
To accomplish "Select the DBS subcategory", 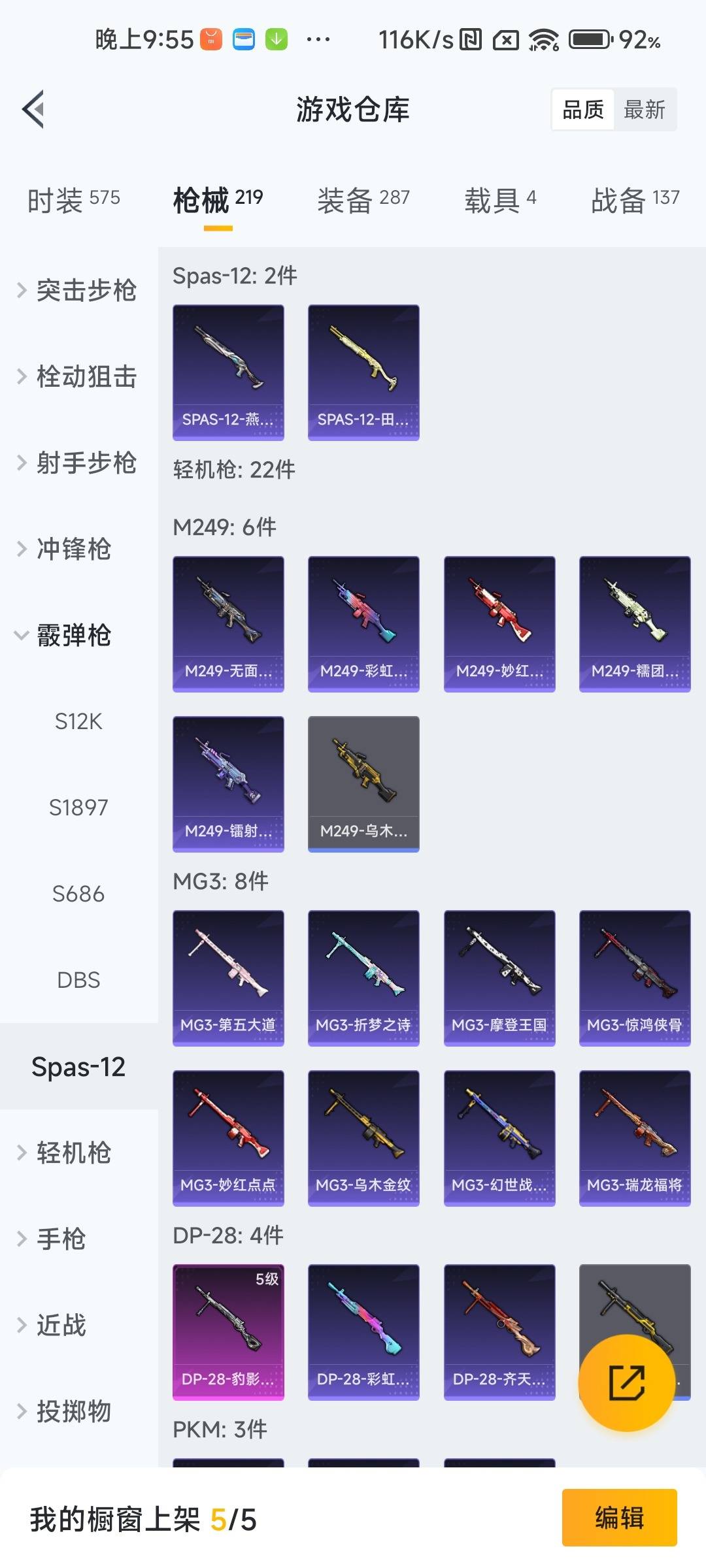I will [x=79, y=980].
